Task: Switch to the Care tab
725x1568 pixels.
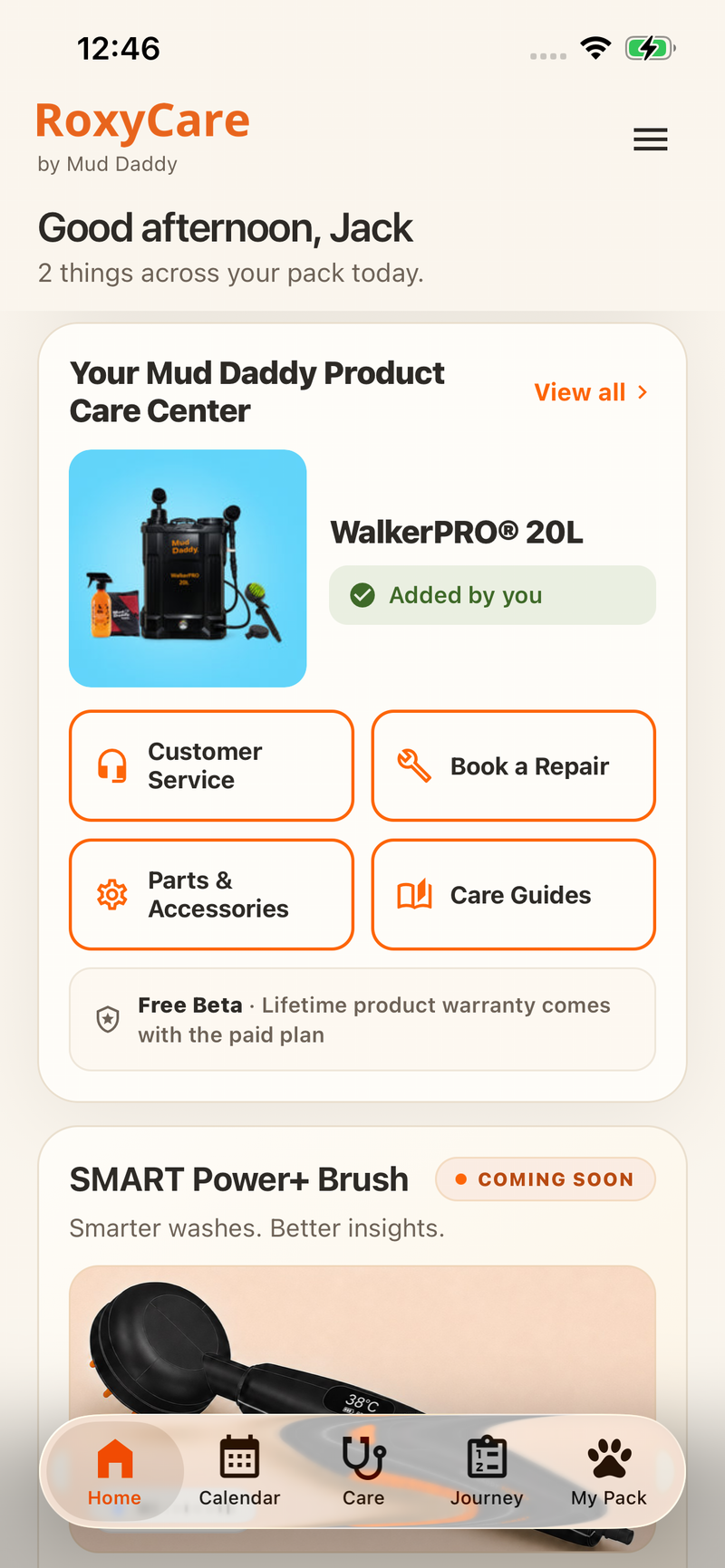Action: (x=363, y=1471)
